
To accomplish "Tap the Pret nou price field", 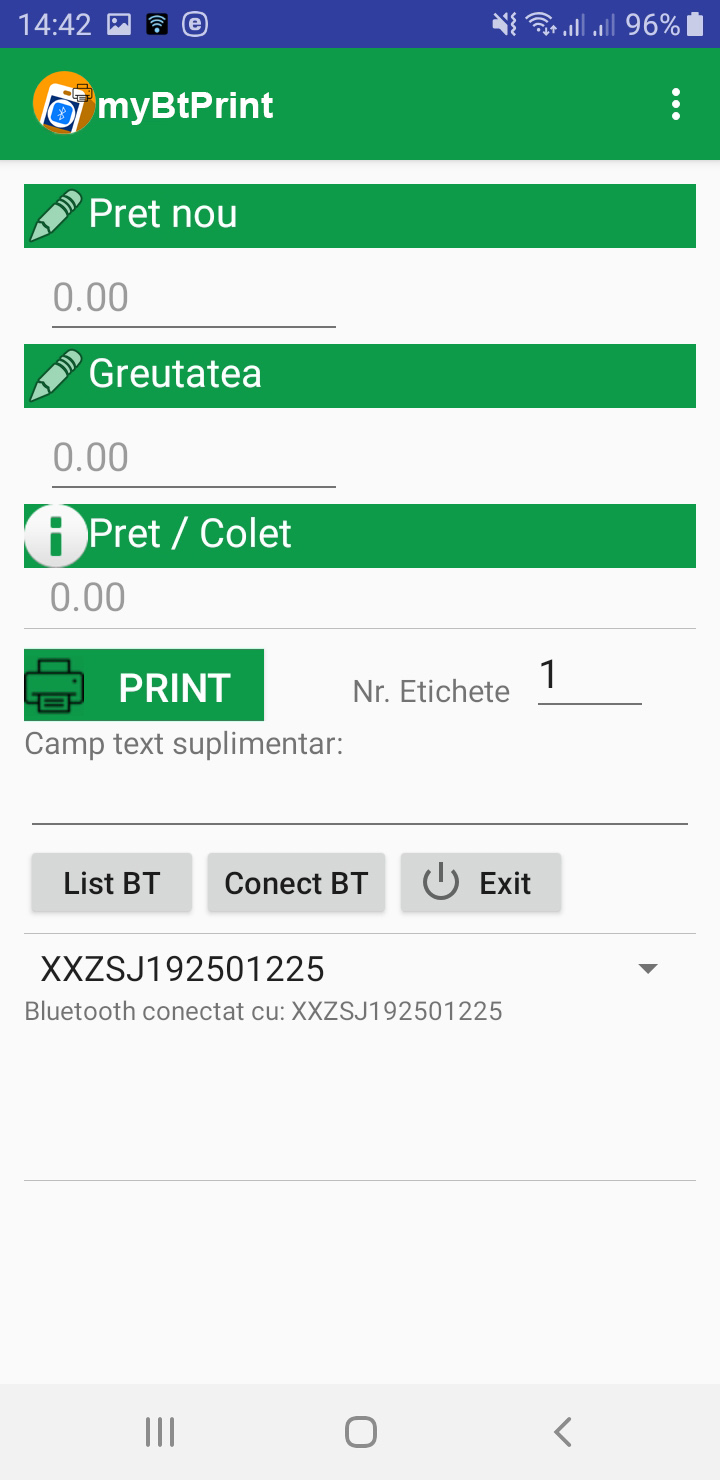I will pos(193,298).
